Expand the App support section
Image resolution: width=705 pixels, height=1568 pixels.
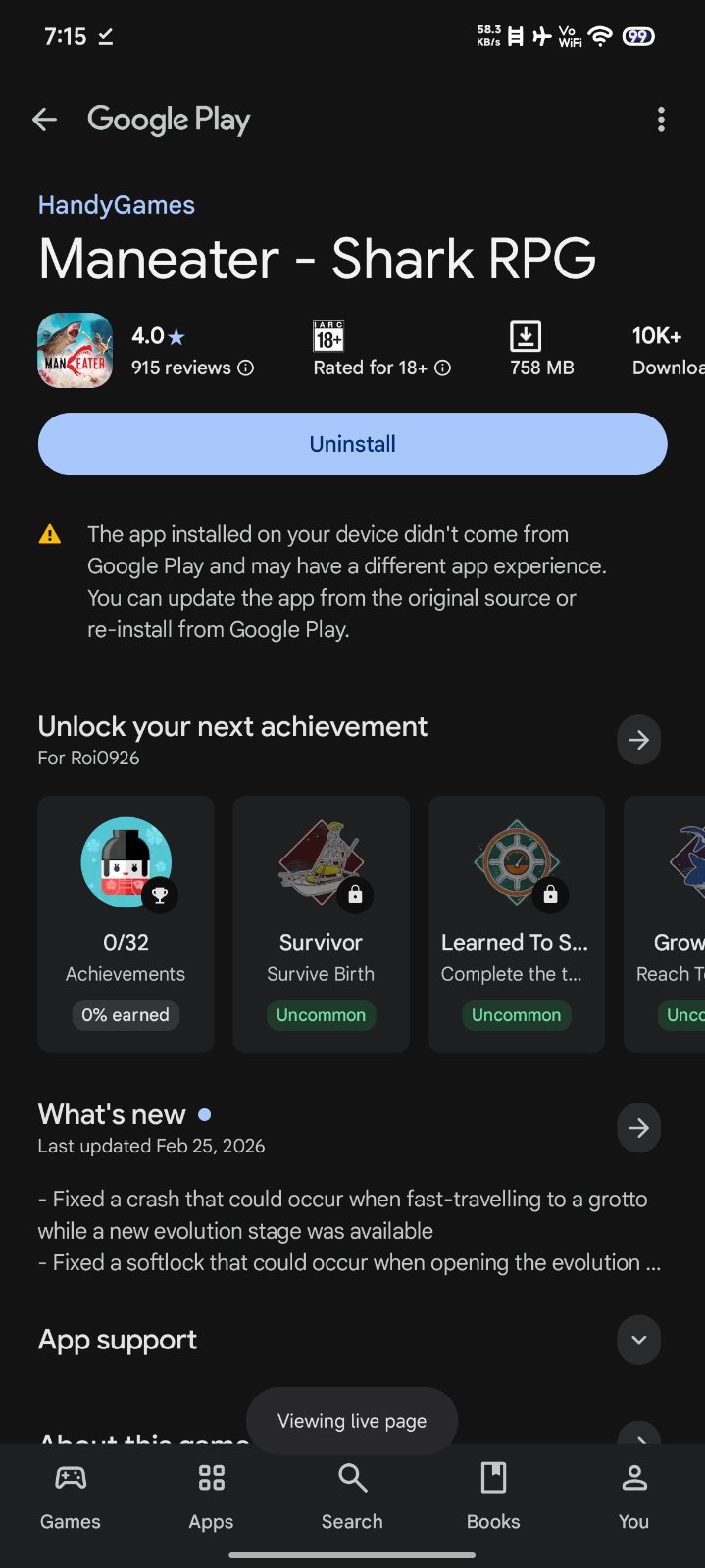click(x=638, y=1340)
